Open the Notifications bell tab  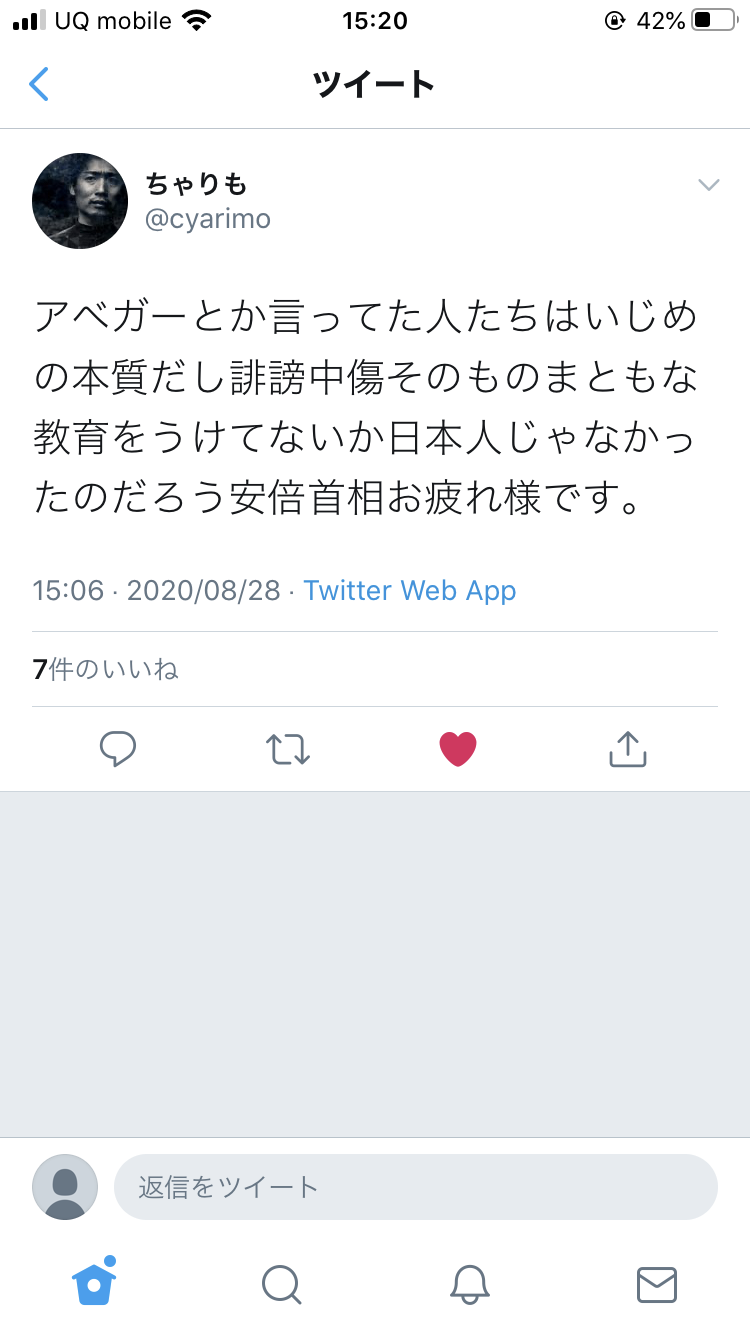[x=469, y=1284]
